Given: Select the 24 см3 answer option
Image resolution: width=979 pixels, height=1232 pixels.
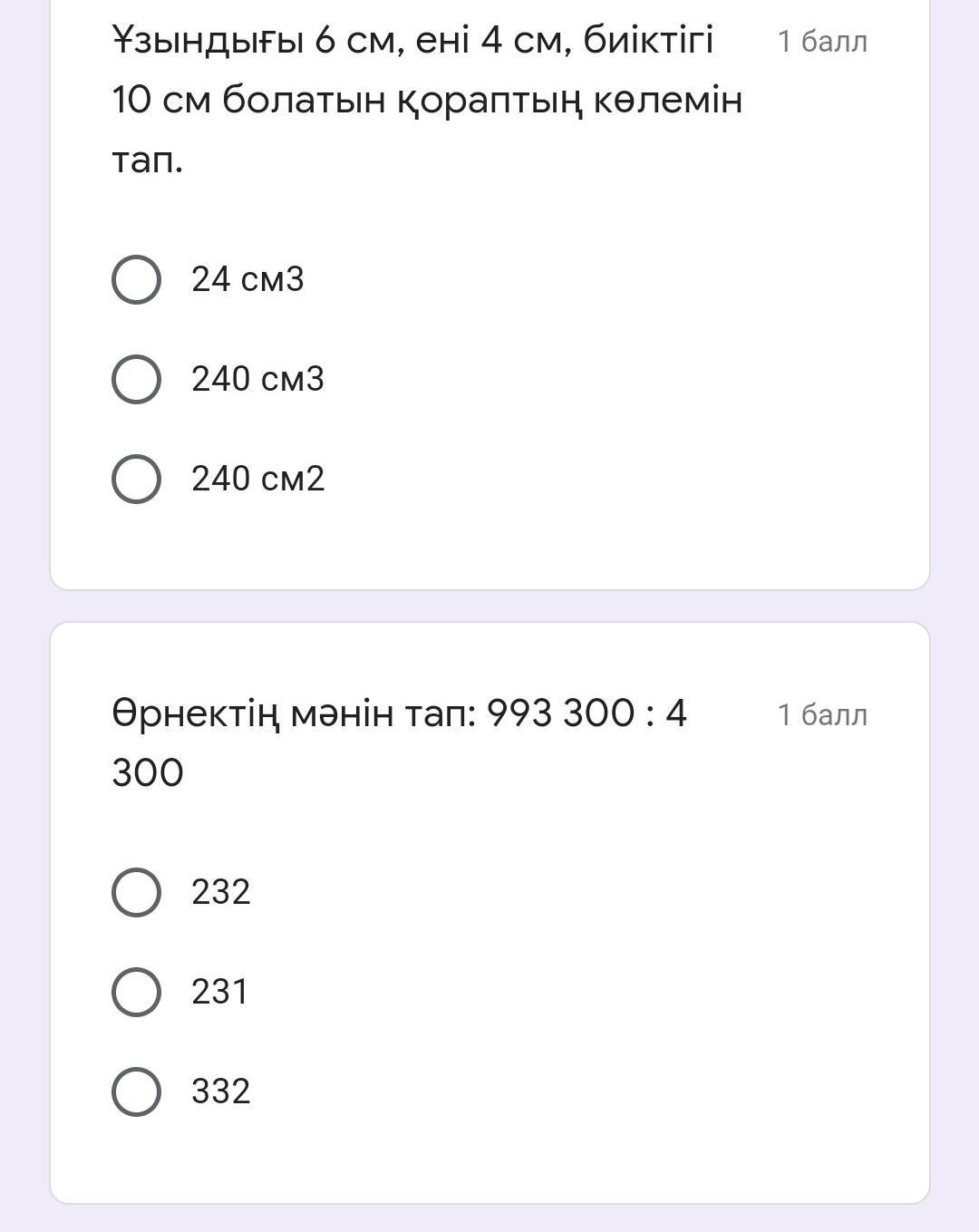Looking at the screenshot, I should point(137,279).
